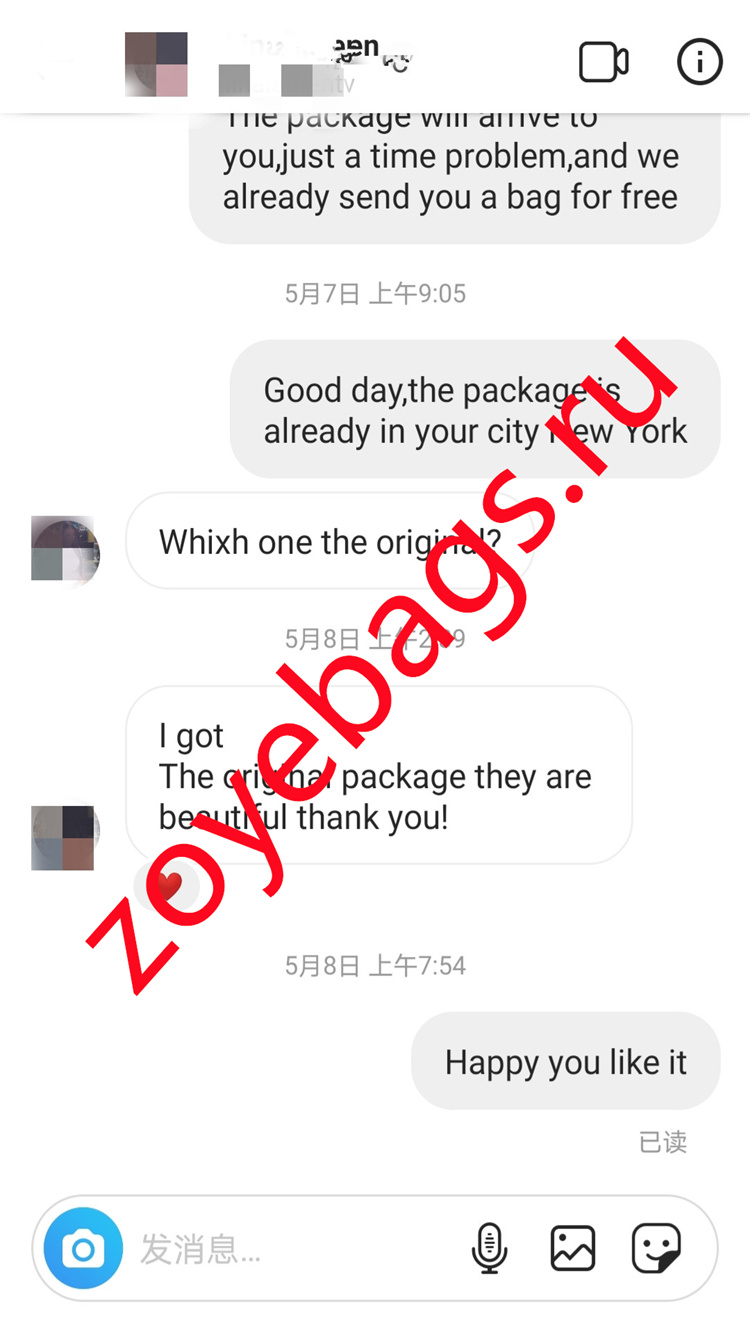This screenshot has width=750, height=1334.
Task: Record a voice message with microphone
Action: pos(489,1248)
